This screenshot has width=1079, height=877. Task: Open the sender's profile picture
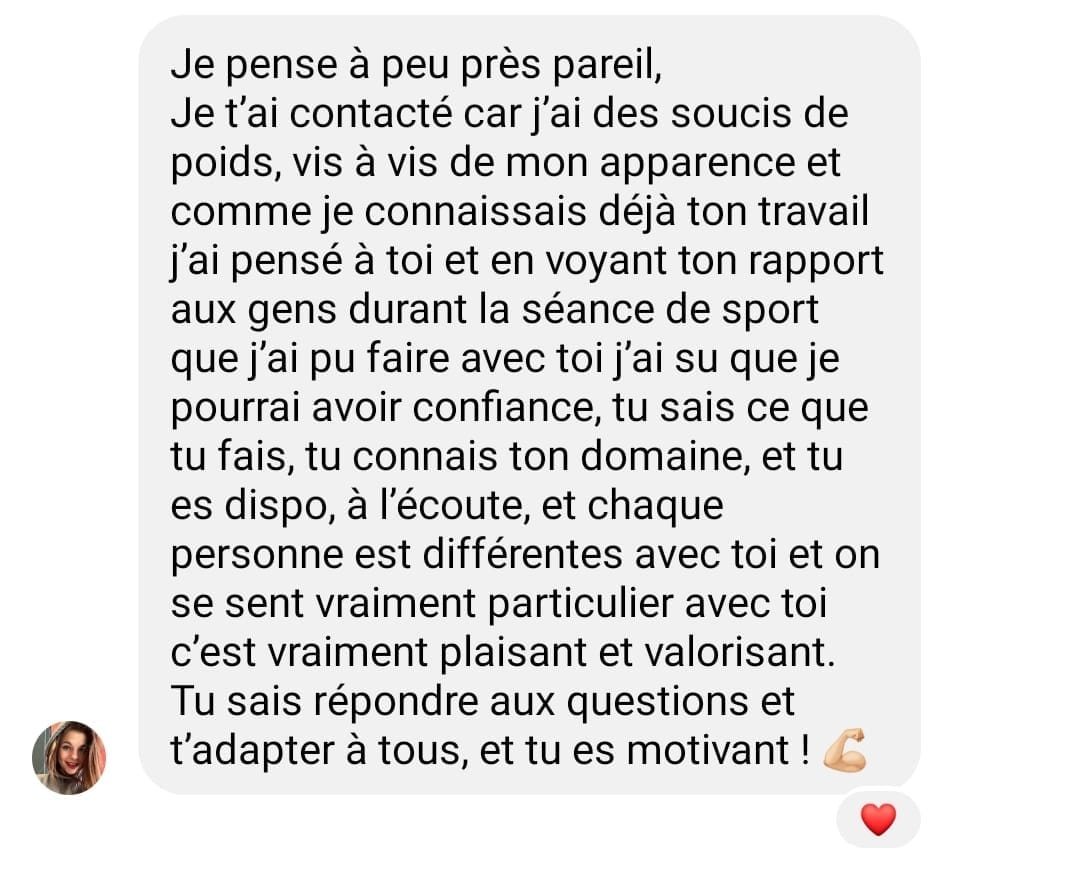tap(69, 757)
